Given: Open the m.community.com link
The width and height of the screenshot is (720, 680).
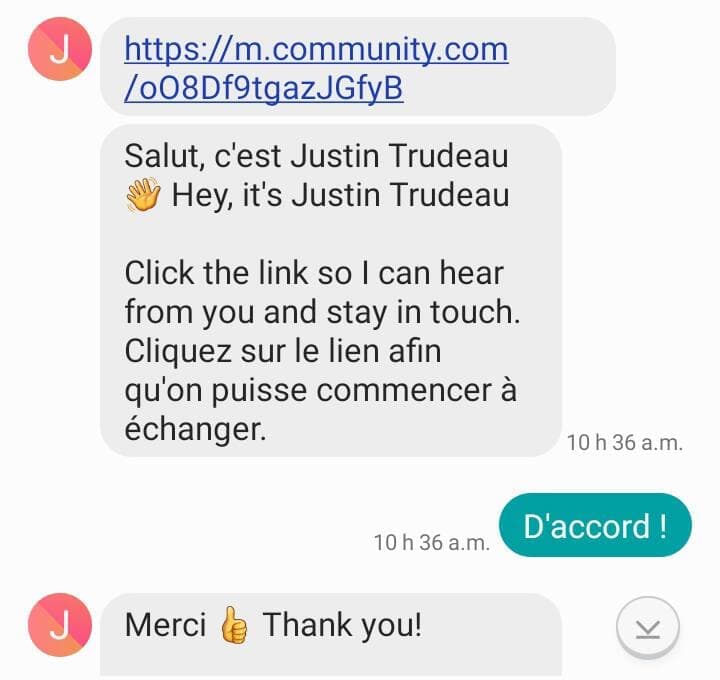Looking at the screenshot, I should [315, 68].
